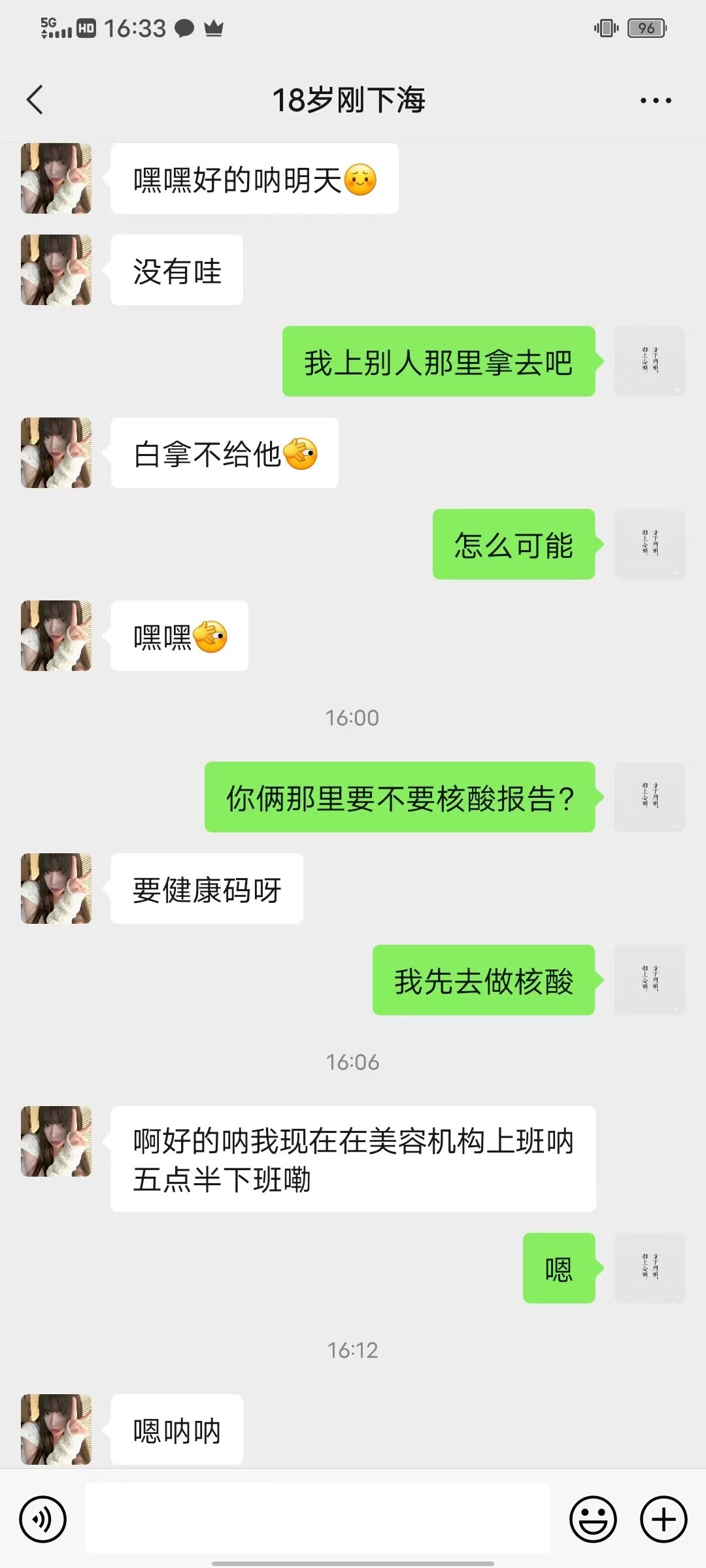Open contact avatar beside "要健康码呀"

56,889
